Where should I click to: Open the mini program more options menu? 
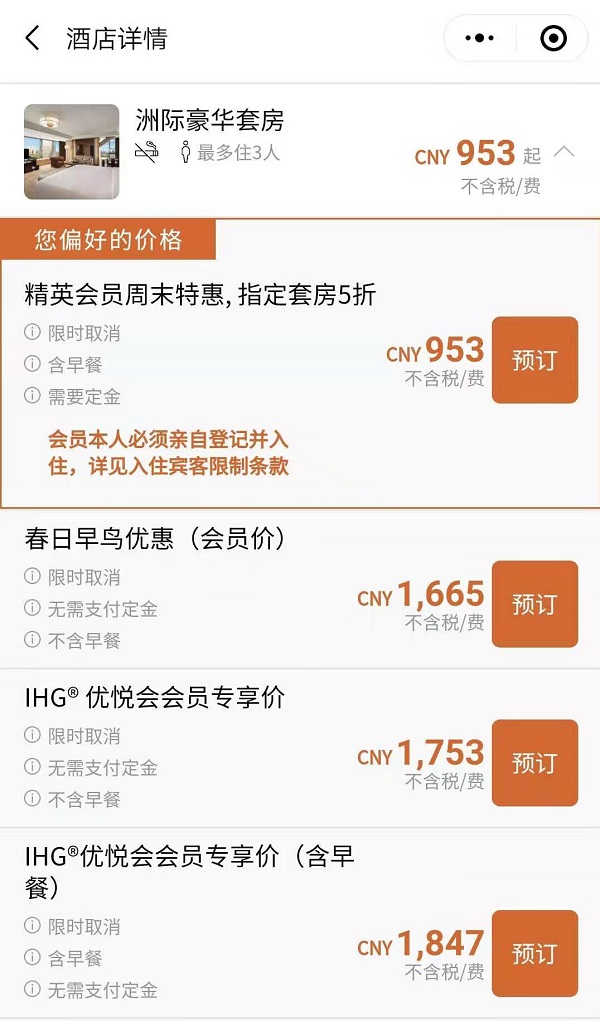[x=479, y=38]
